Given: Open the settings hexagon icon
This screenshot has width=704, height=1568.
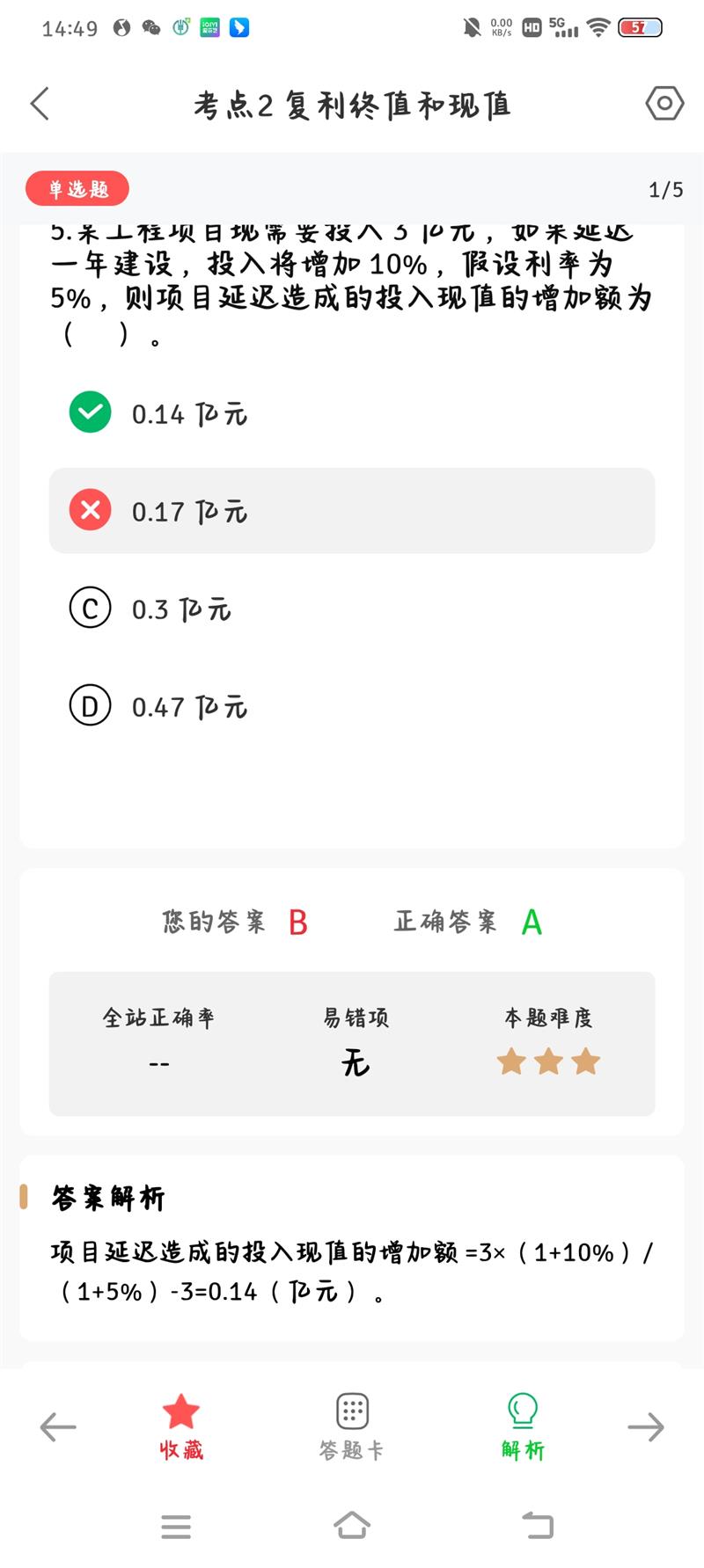Looking at the screenshot, I should click(x=664, y=104).
